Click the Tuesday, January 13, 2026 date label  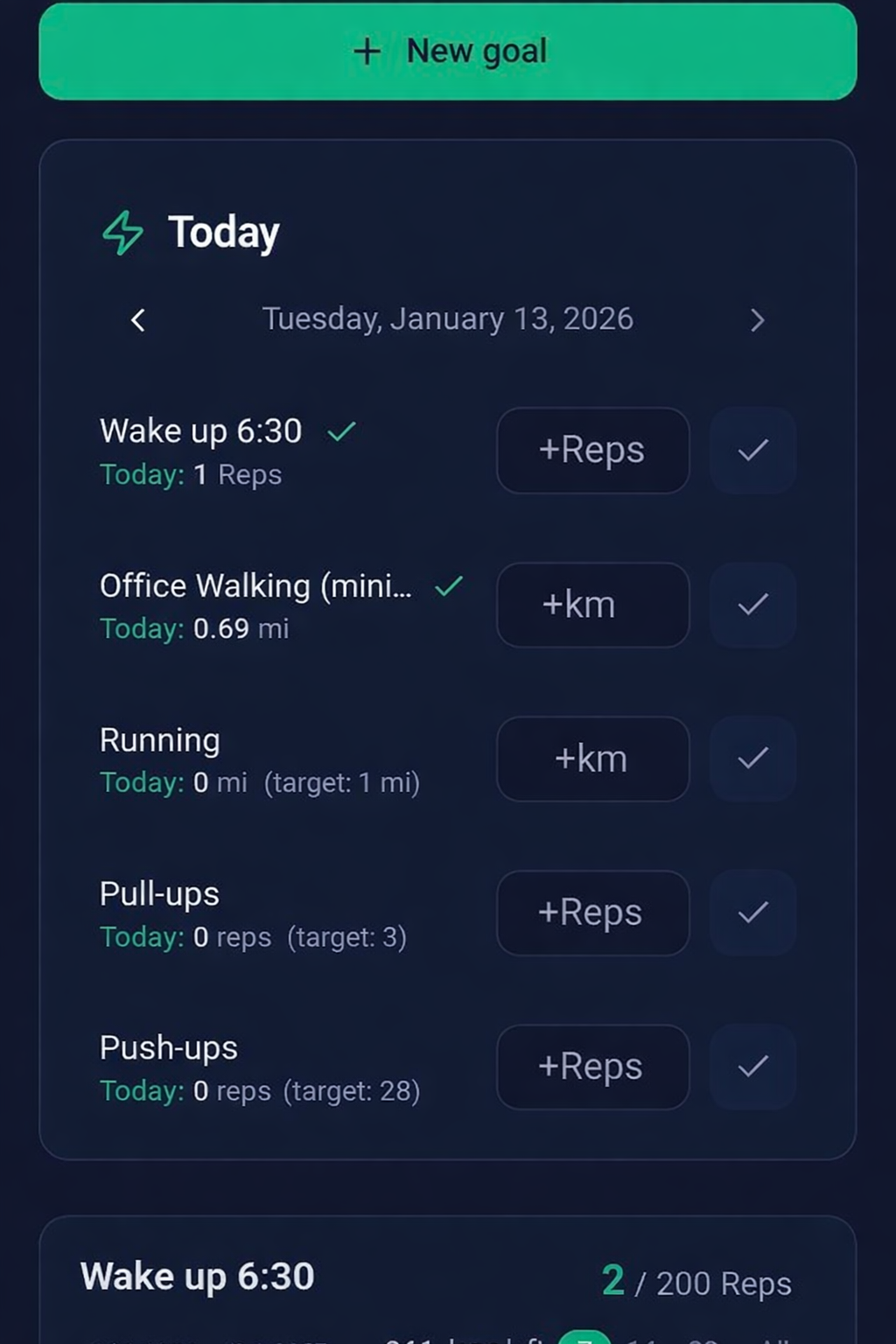click(x=448, y=319)
